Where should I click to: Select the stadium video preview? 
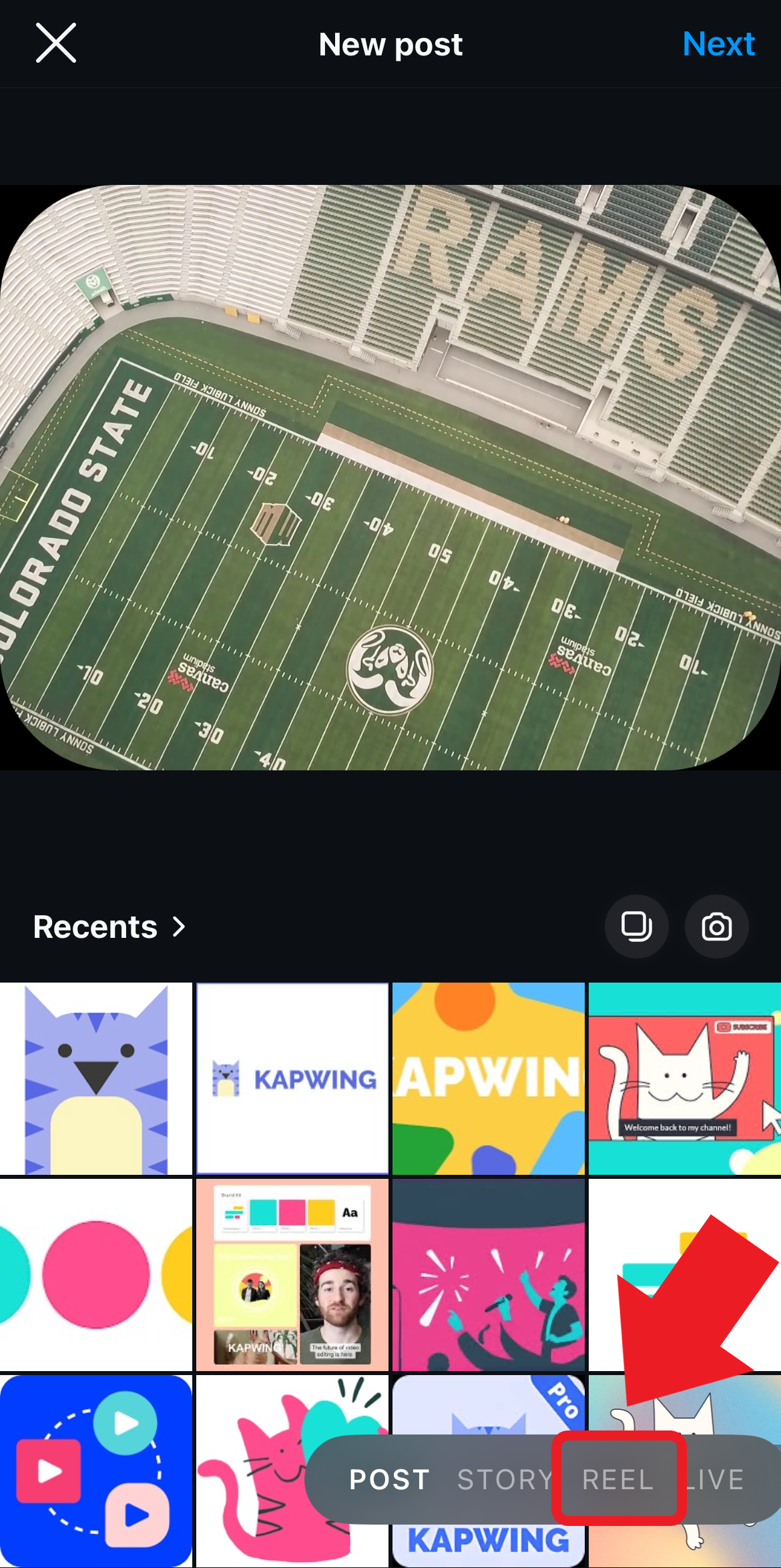point(390,477)
